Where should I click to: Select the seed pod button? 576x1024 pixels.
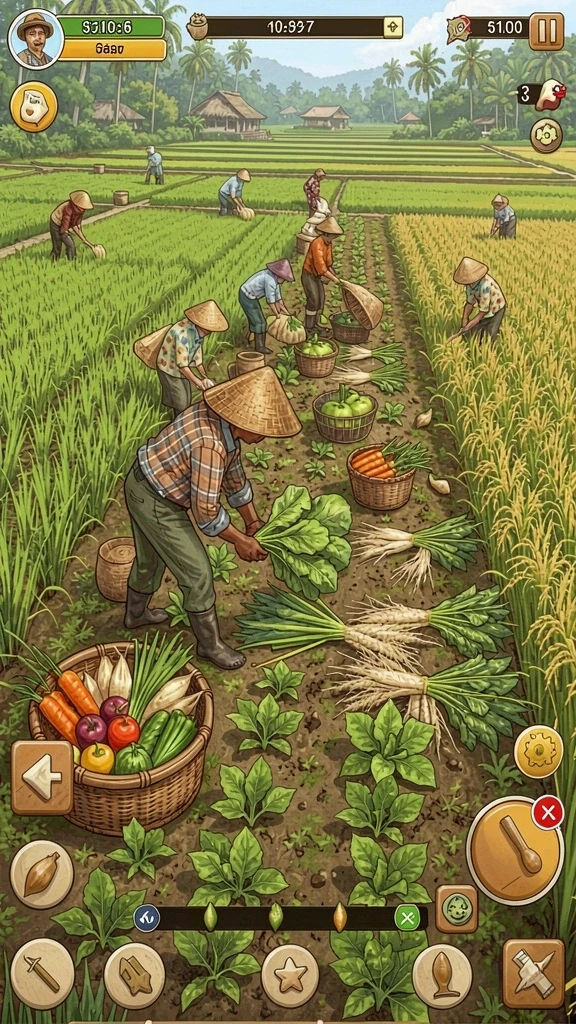coord(42,874)
